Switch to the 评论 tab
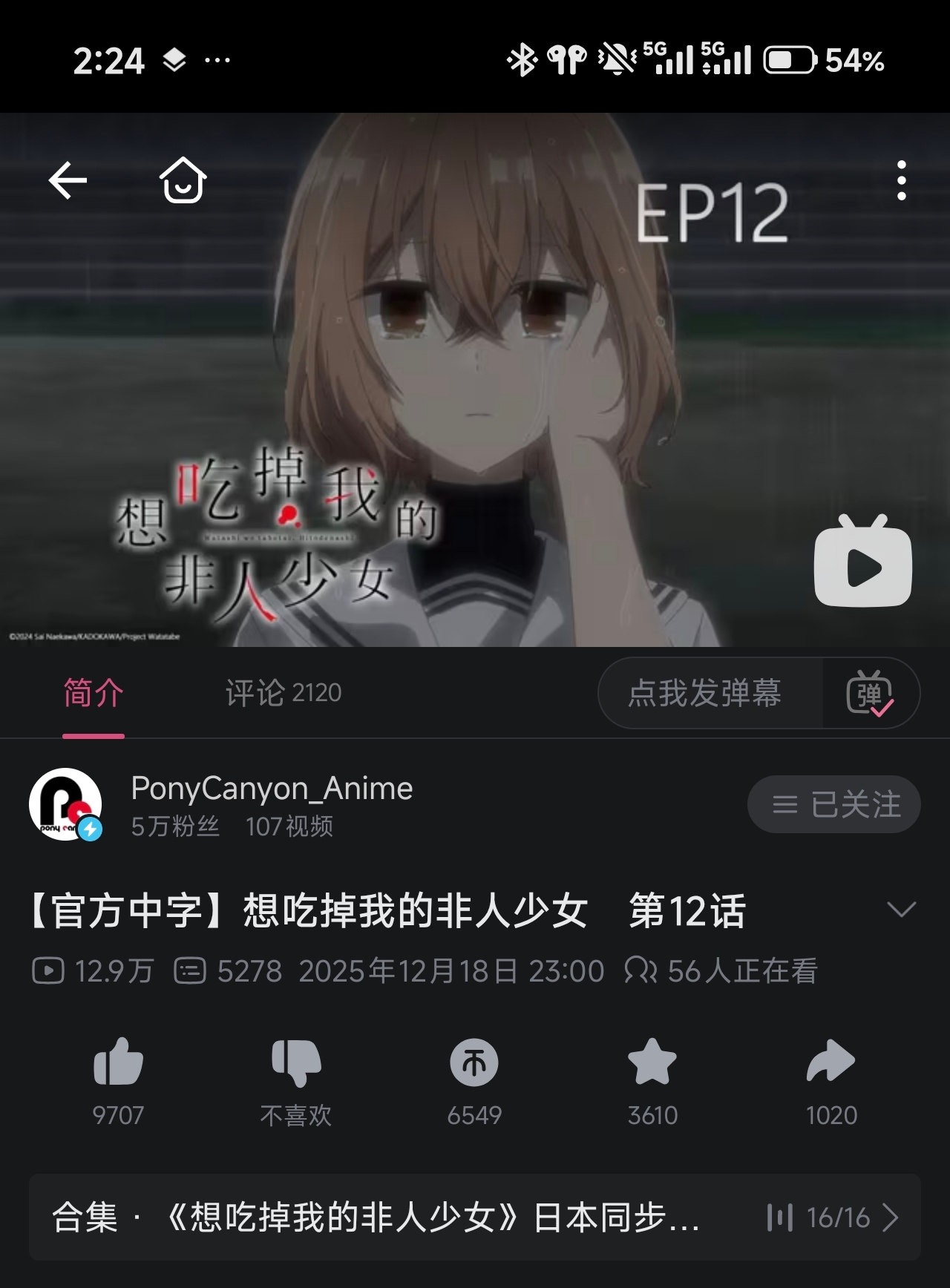 283,693
